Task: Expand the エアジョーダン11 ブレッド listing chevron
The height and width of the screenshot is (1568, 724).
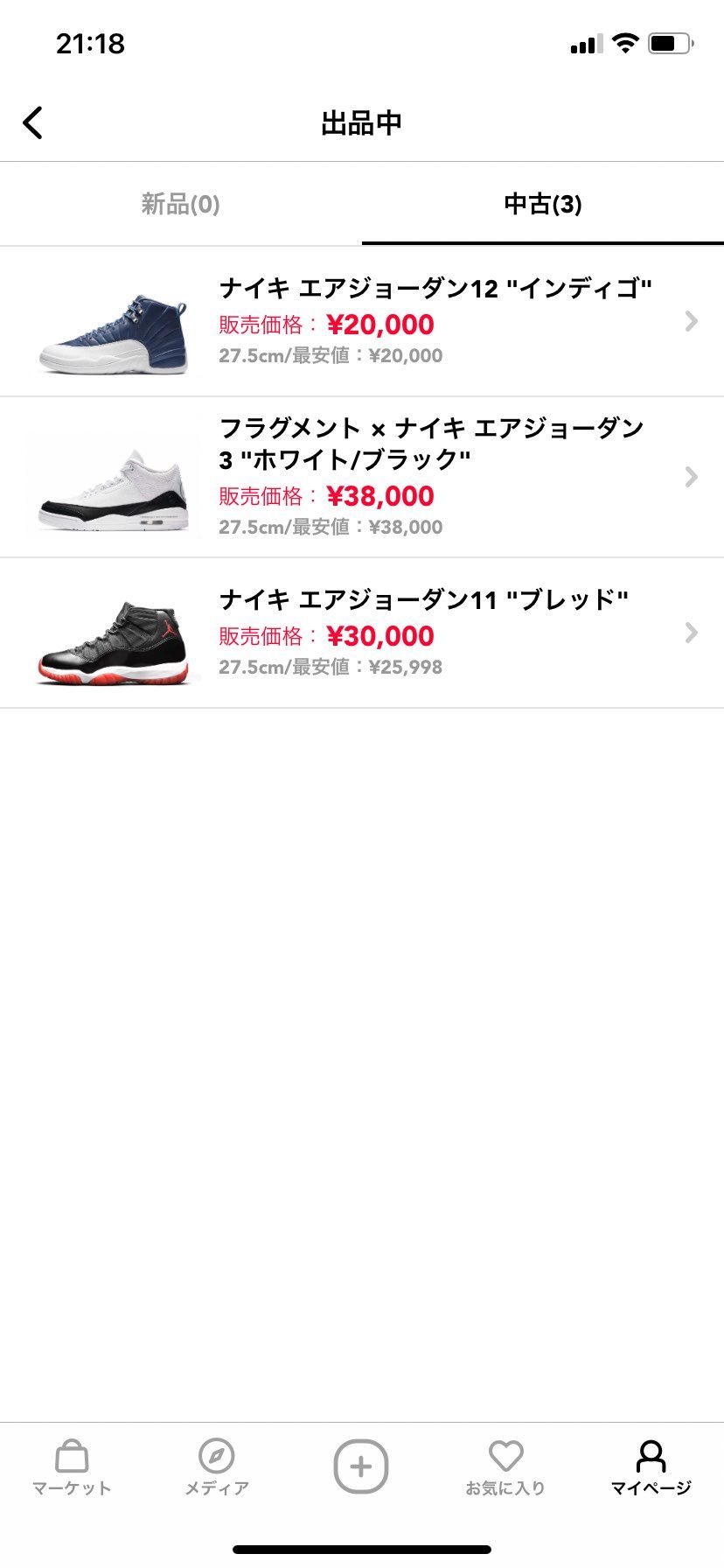Action: tap(692, 632)
